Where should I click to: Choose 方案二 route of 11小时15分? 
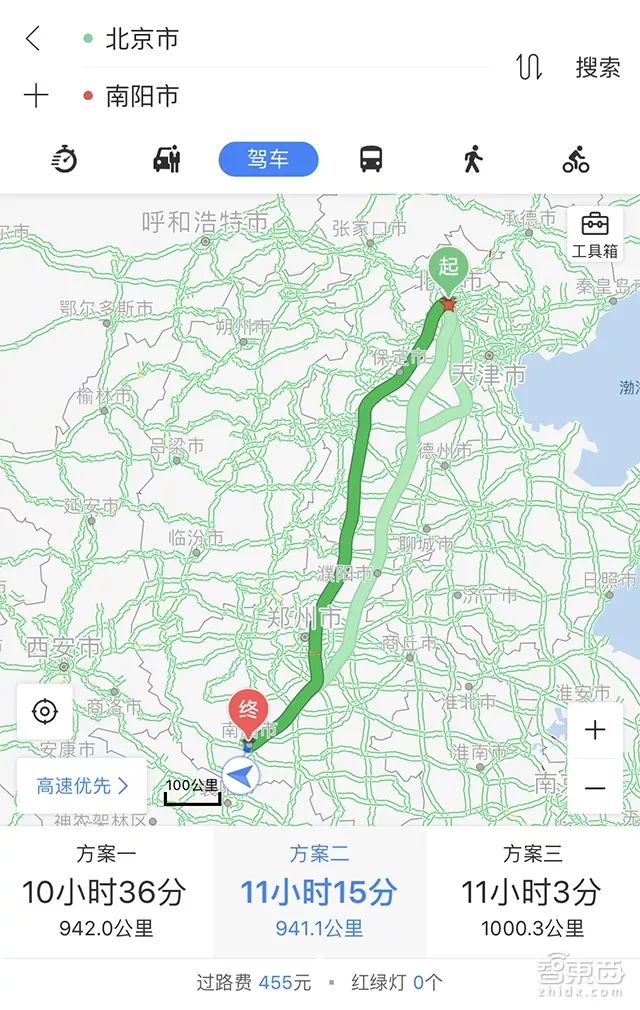pyautogui.click(x=319, y=892)
